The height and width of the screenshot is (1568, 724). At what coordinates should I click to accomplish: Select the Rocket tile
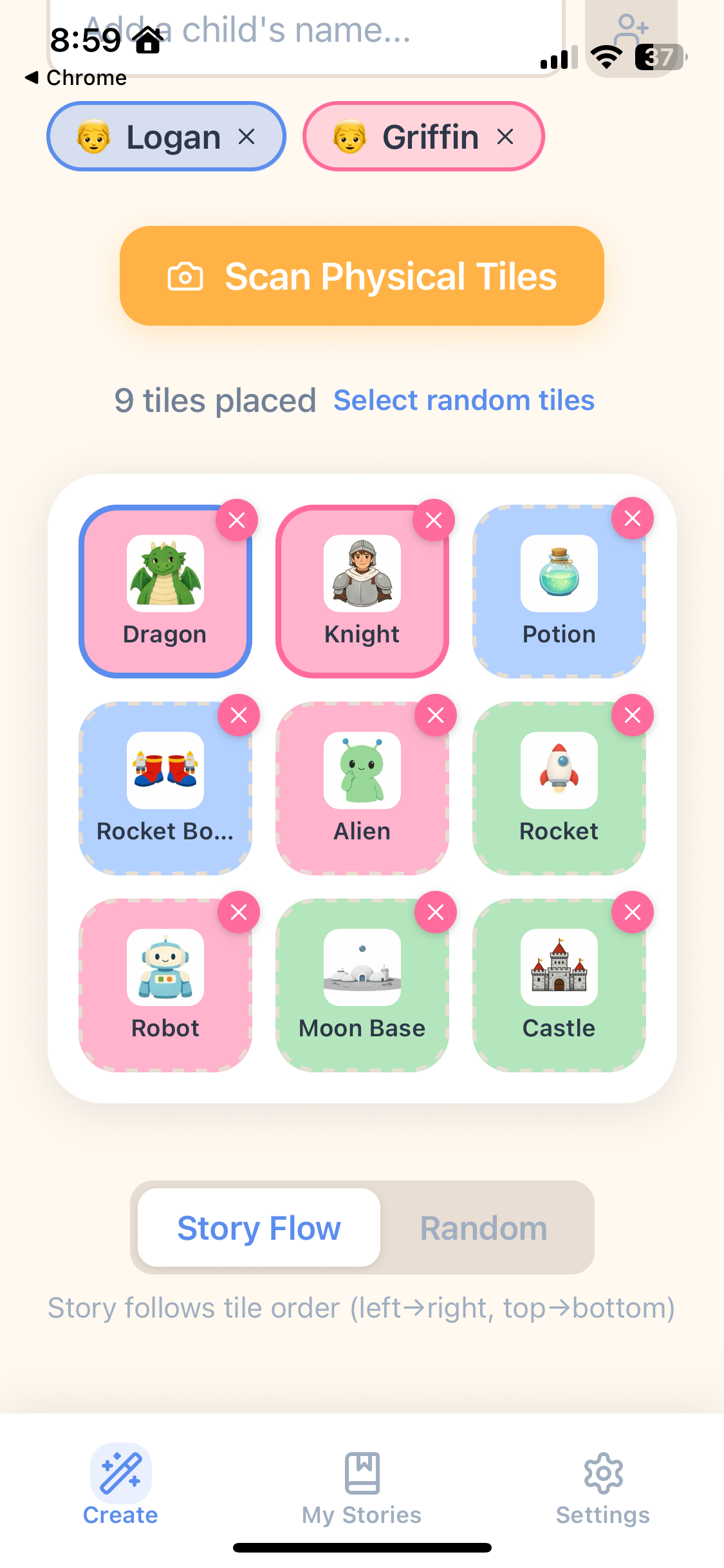point(559,789)
